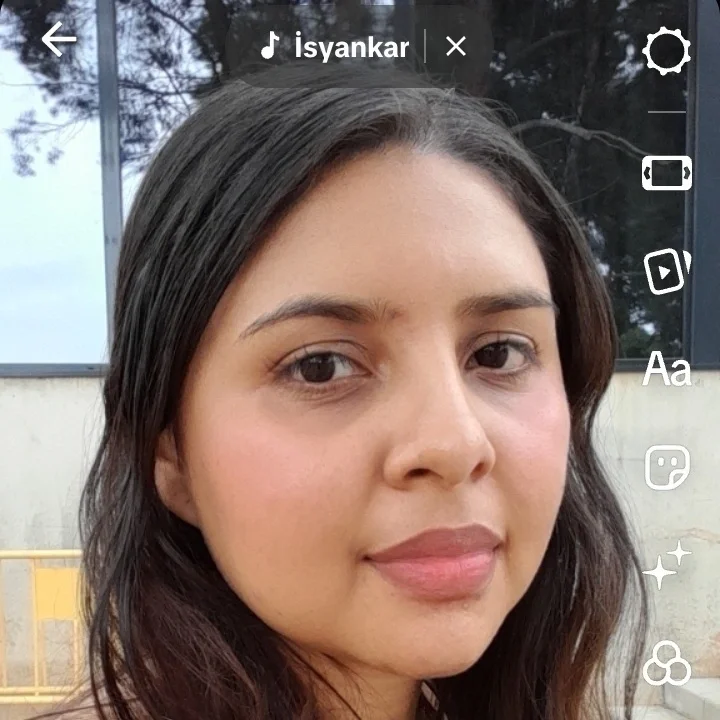The width and height of the screenshot is (720, 720).
Task: Open the color filters tool
Action: coord(666,663)
